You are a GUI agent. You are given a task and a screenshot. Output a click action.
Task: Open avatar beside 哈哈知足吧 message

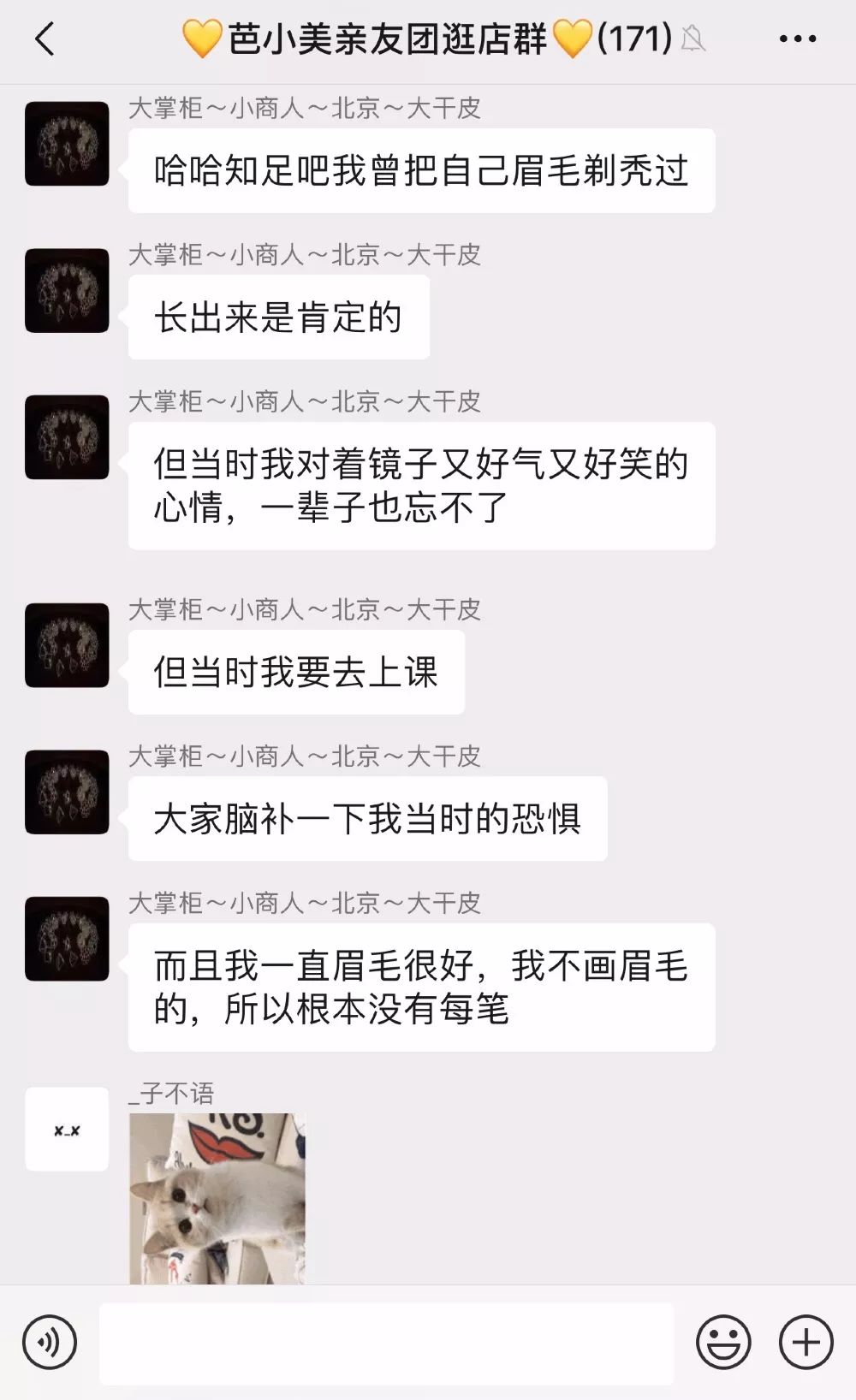pos(67,144)
